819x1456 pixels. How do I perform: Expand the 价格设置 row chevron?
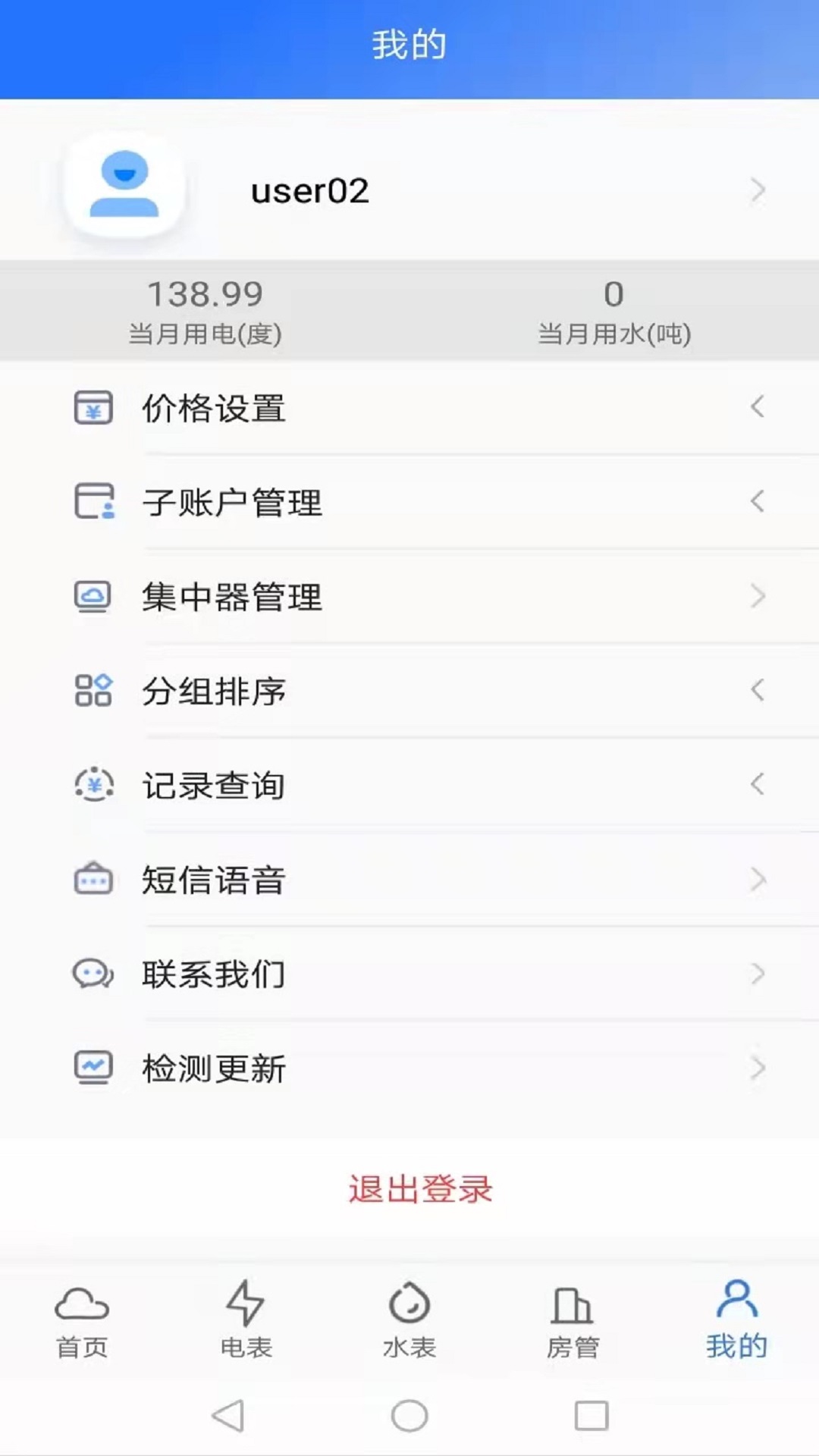coord(757,408)
